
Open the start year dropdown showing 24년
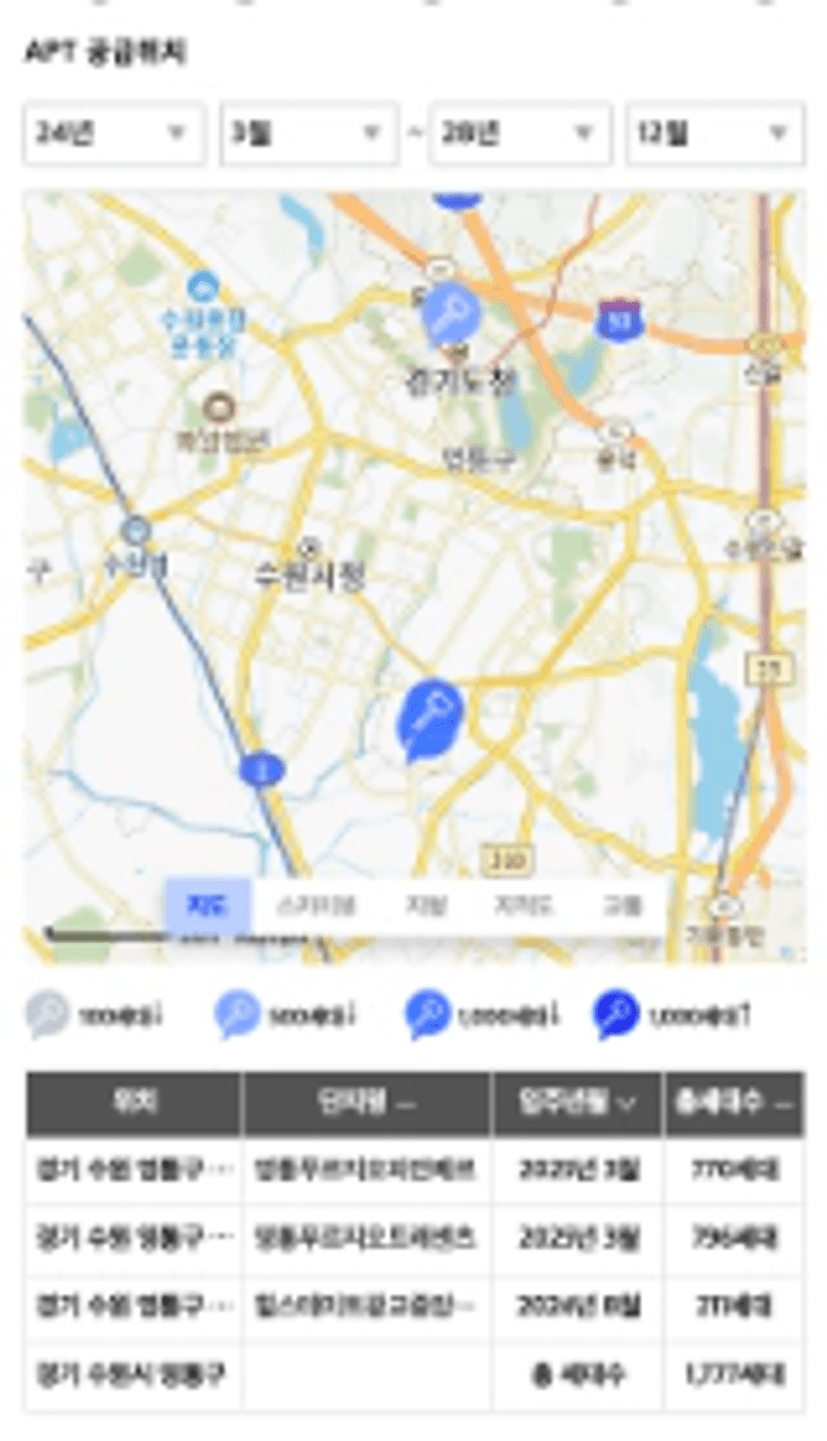(114, 133)
